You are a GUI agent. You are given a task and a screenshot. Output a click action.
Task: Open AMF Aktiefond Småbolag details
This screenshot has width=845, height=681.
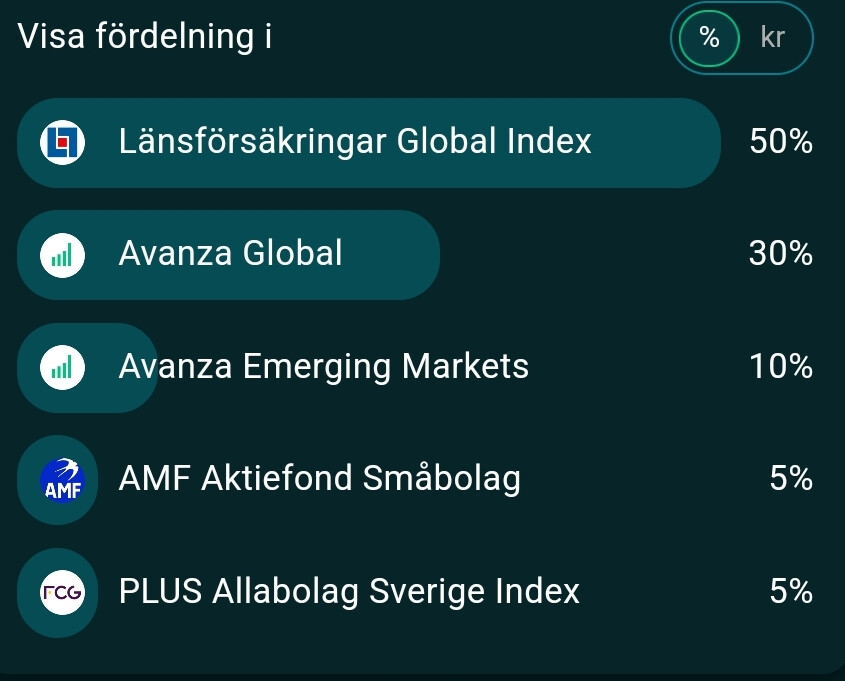click(319, 480)
